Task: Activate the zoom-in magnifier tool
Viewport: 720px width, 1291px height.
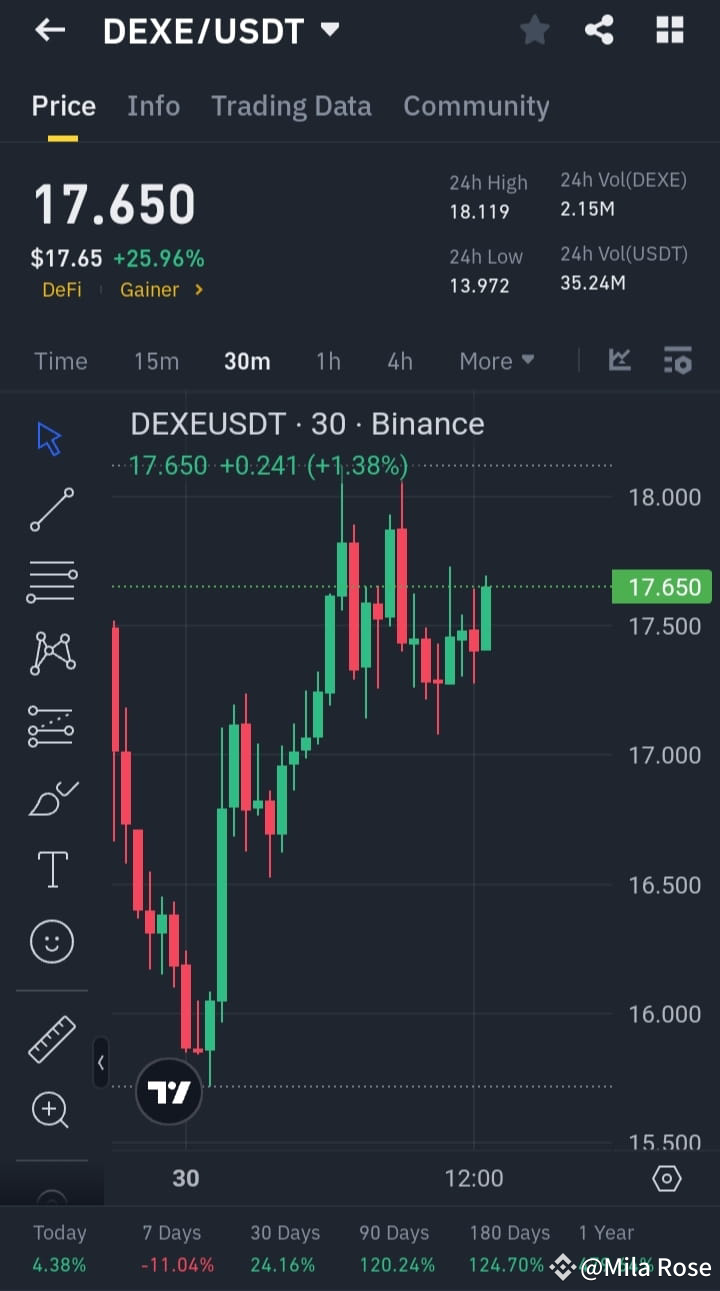Action: (x=51, y=1110)
